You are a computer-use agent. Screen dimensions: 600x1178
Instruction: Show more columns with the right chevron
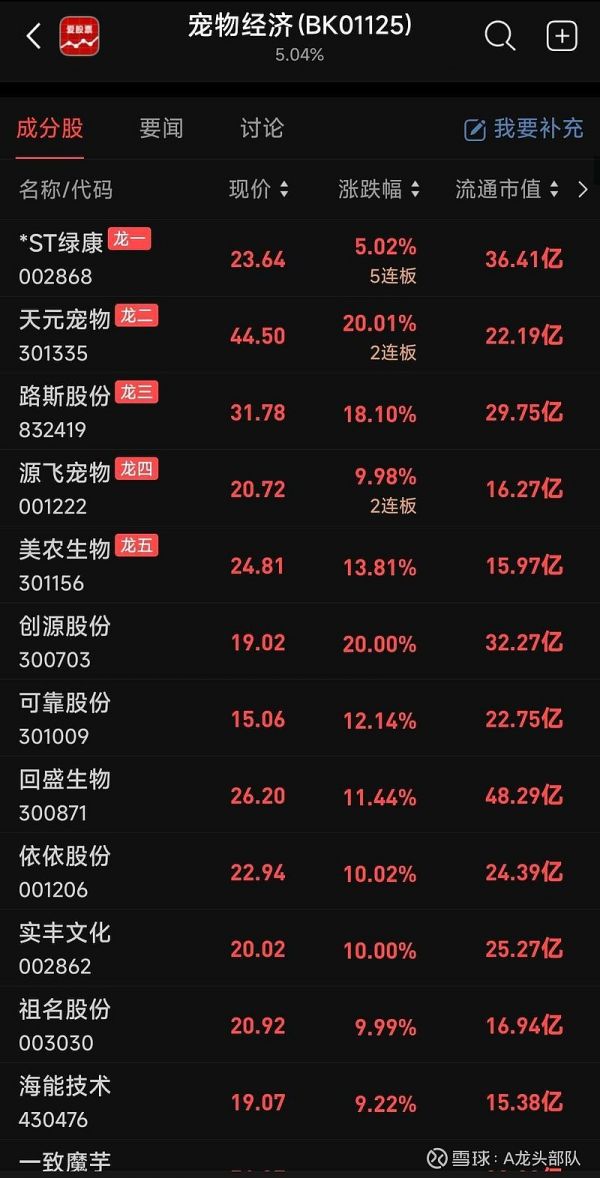click(x=584, y=190)
